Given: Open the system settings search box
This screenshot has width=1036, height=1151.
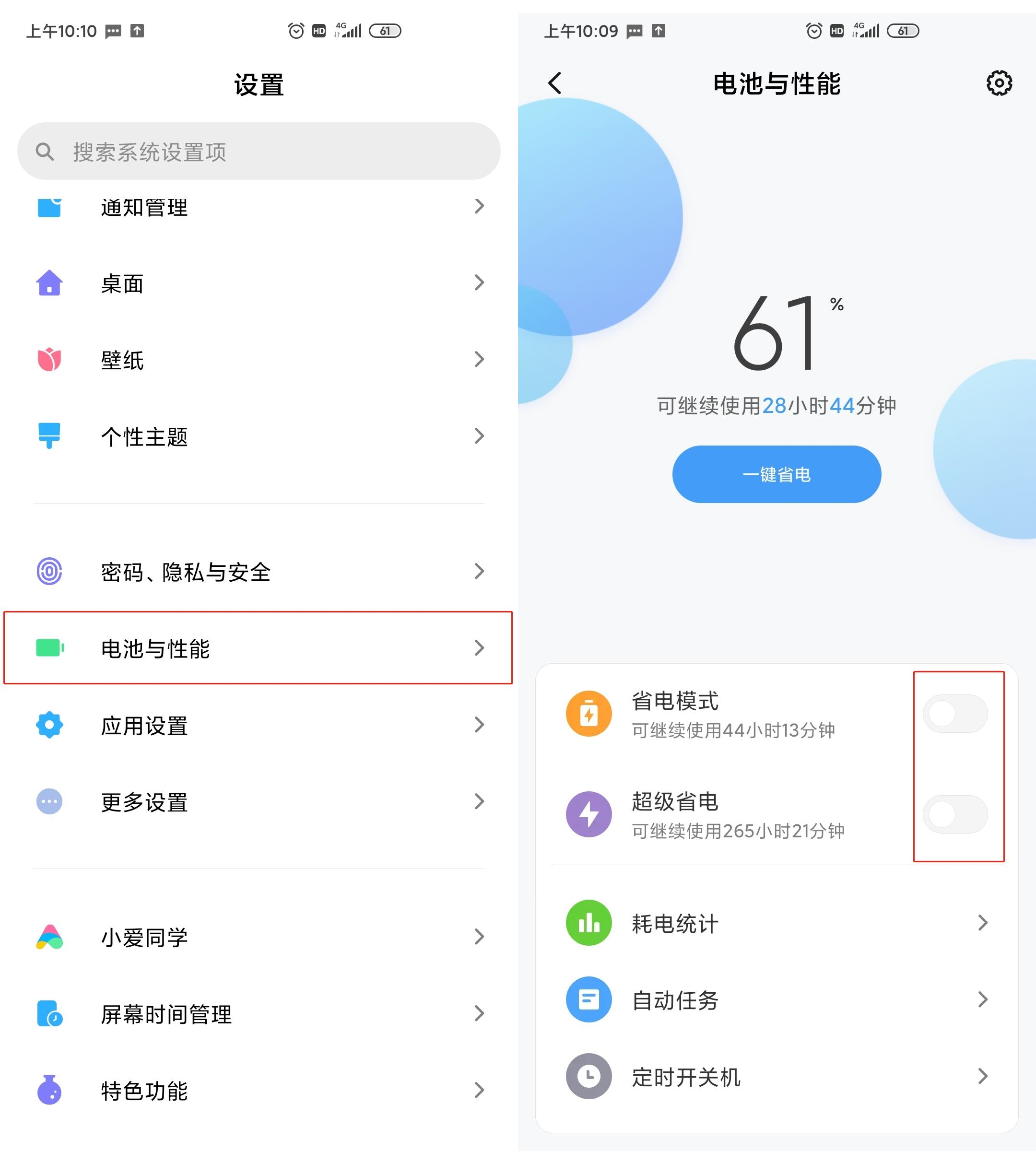Looking at the screenshot, I should [259, 152].
